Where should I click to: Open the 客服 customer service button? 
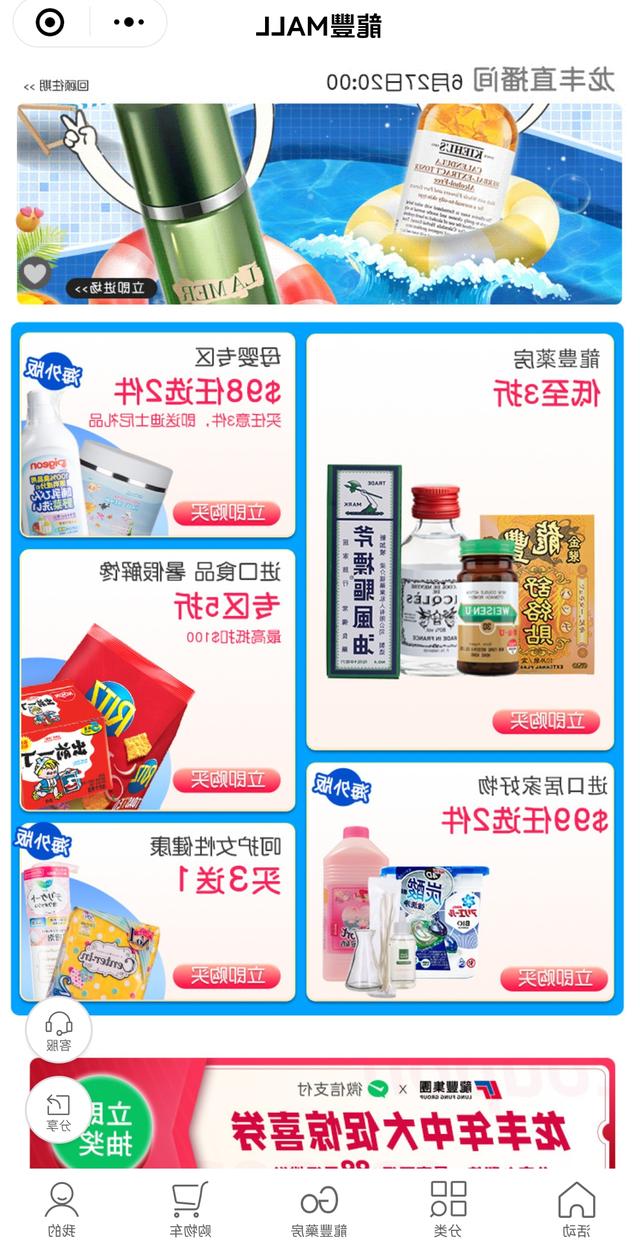click(59, 1030)
